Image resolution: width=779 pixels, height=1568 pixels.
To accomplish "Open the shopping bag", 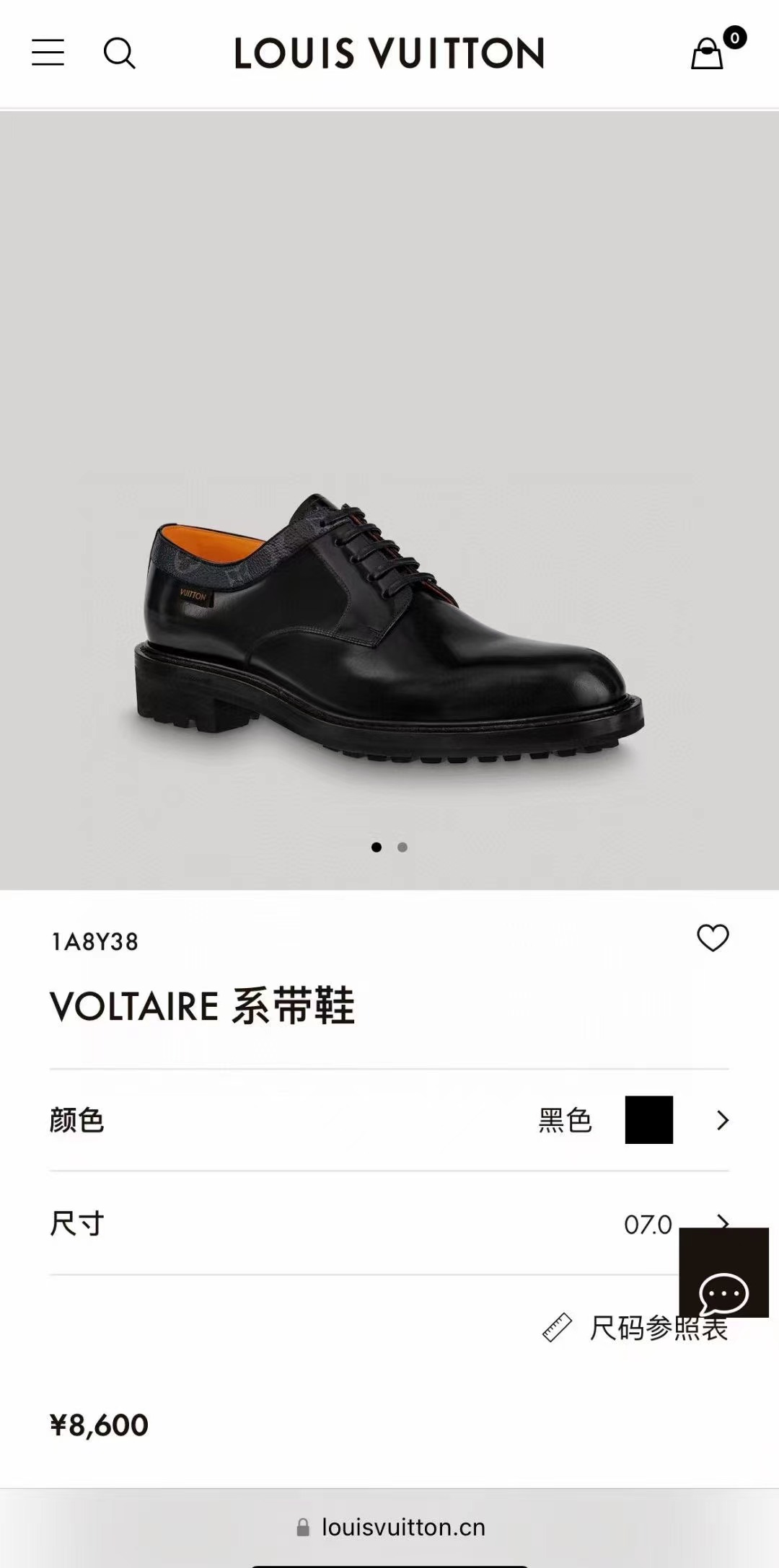I will [x=708, y=53].
